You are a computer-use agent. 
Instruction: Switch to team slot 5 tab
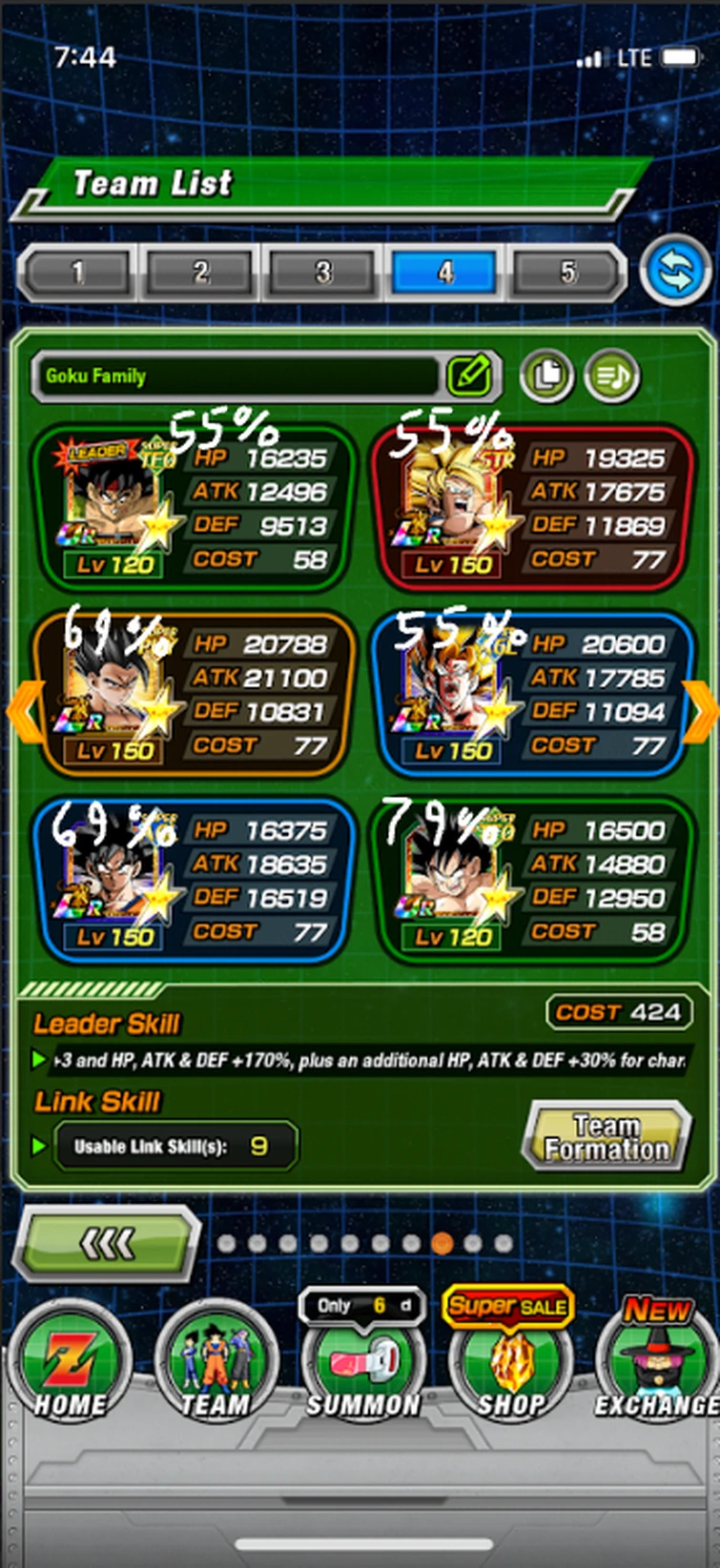pyautogui.click(x=567, y=273)
